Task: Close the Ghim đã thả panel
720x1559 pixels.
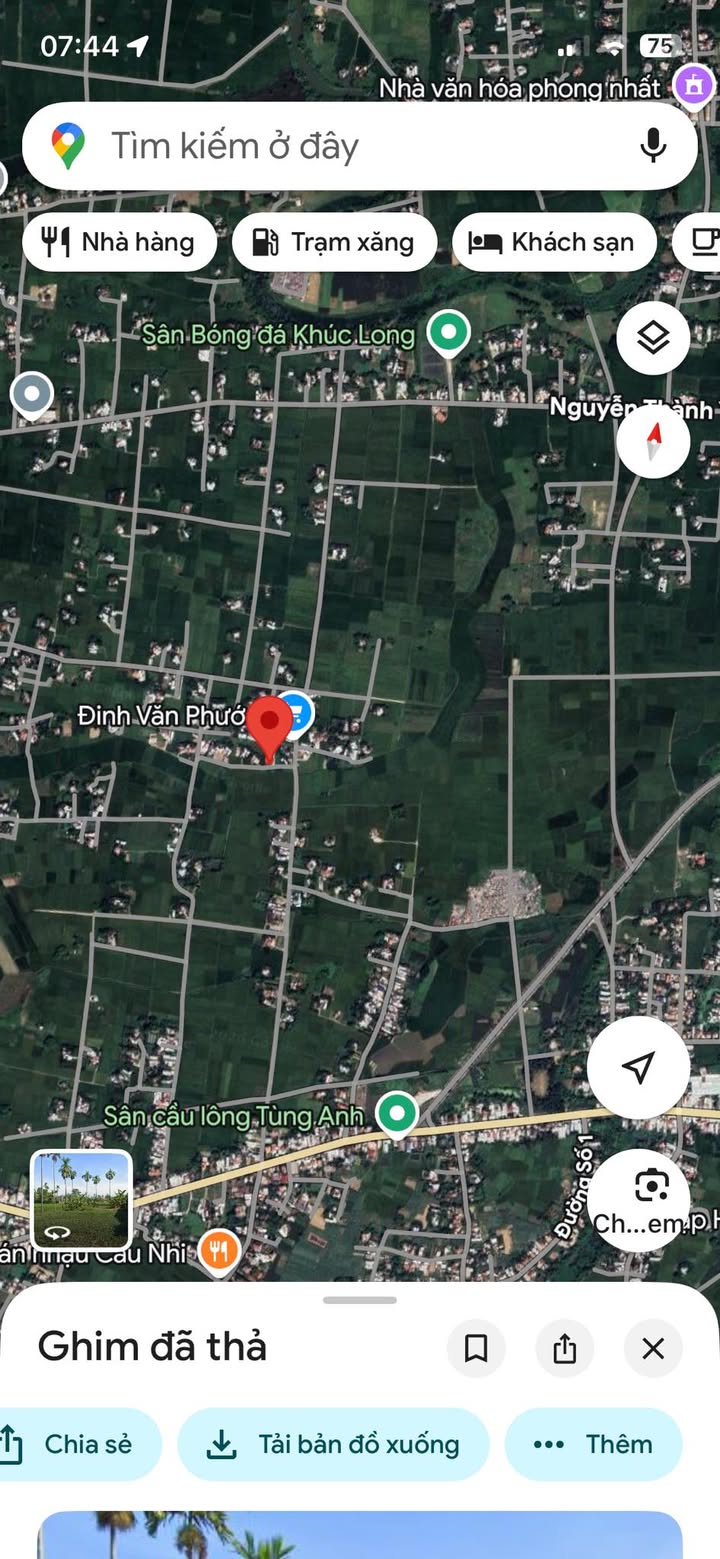Action: (x=653, y=1349)
